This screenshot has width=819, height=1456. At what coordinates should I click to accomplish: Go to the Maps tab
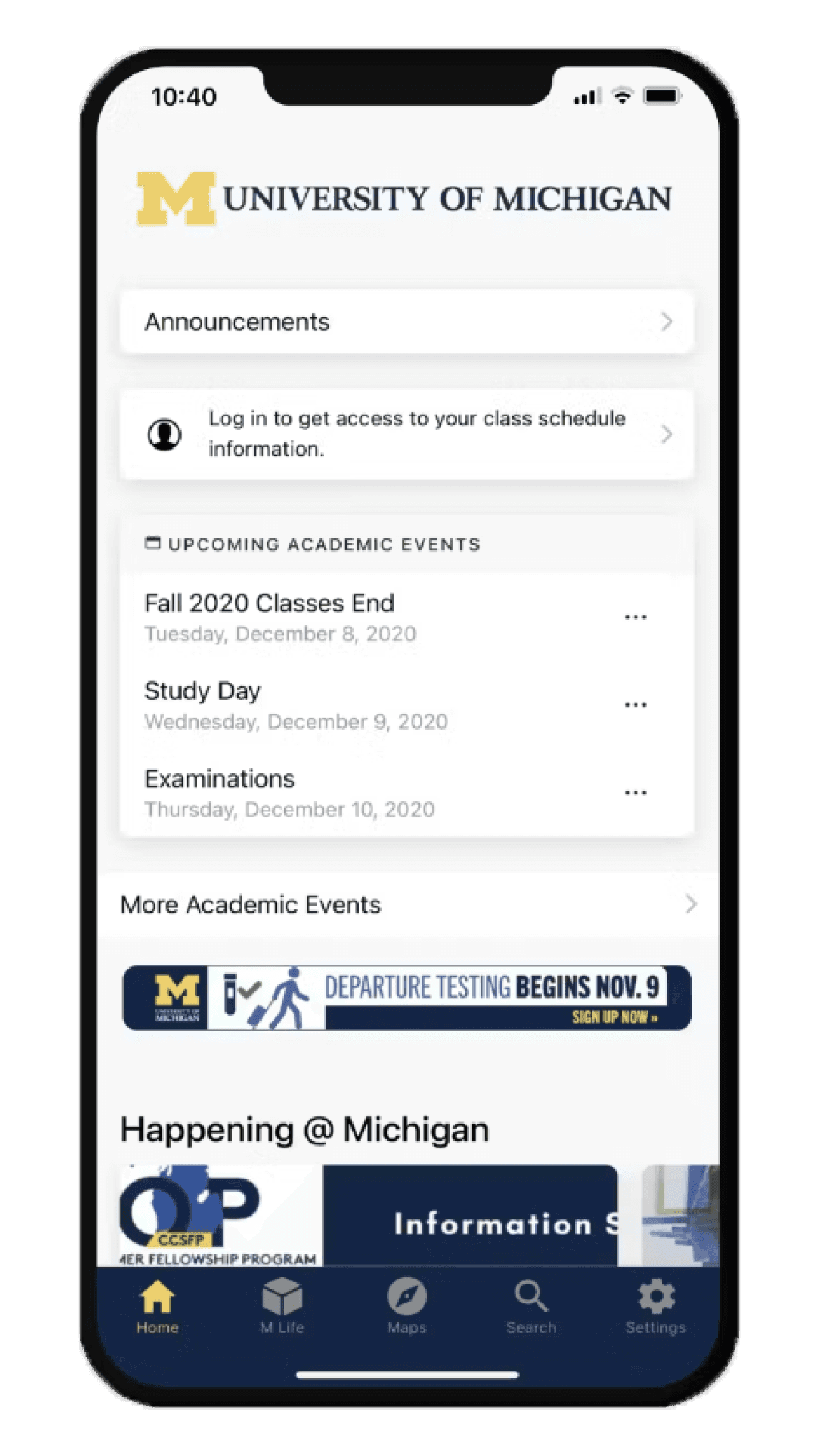click(x=407, y=1308)
